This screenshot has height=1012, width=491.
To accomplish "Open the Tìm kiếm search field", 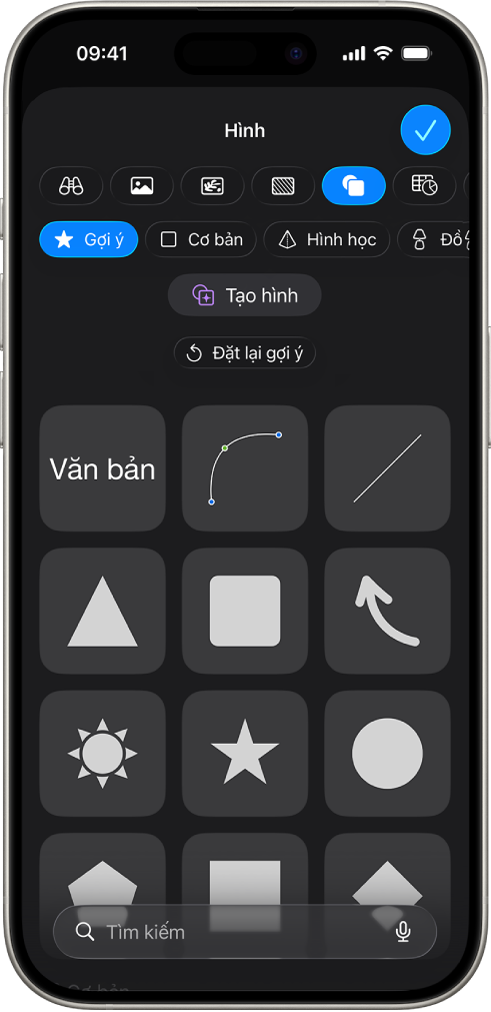I will pyautogui.click(x=245, y=931).
